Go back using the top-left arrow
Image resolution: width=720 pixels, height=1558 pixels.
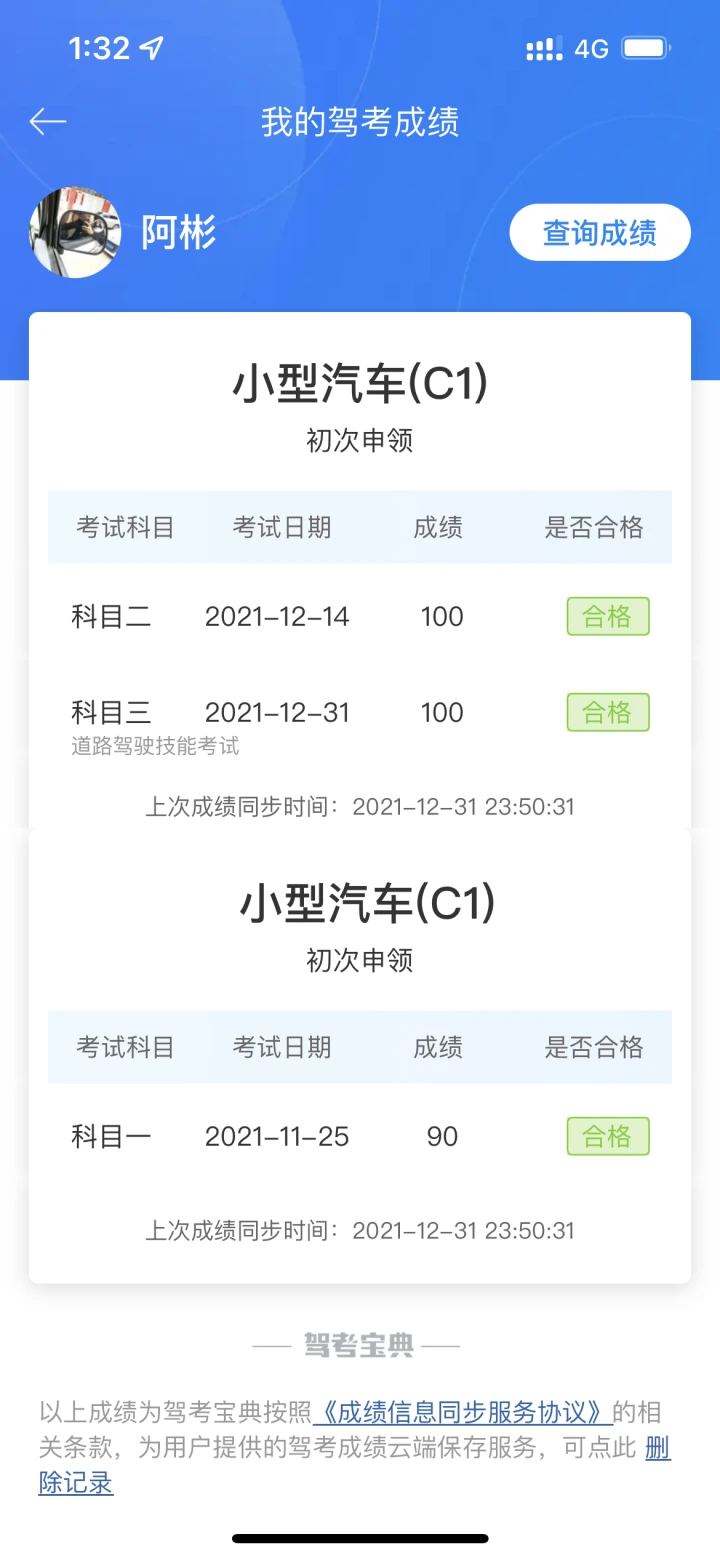[x=48, y=122]
